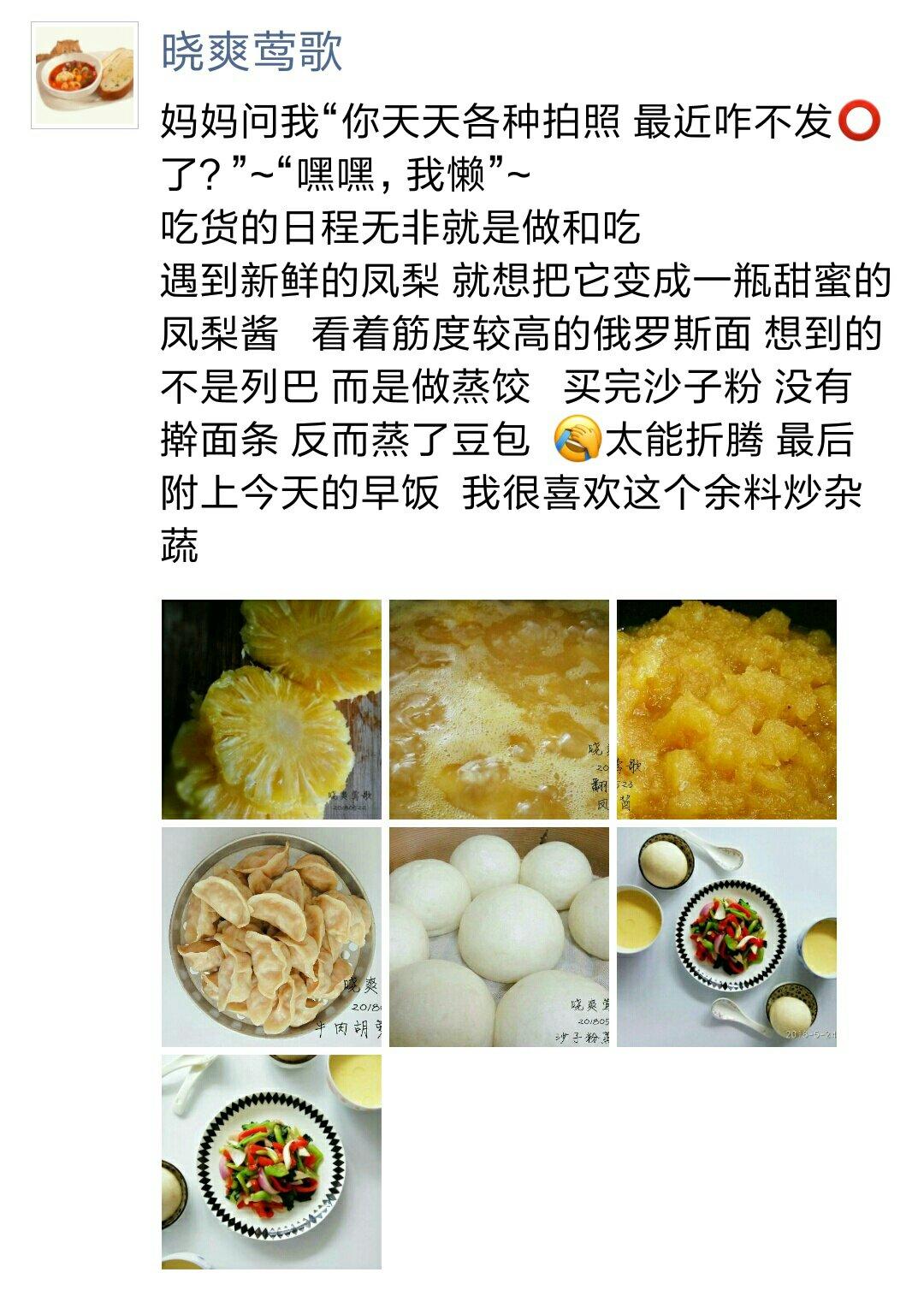Open the last stir-fried vegetables photo
The image size is (924, 1290).
pos(271,1162)
